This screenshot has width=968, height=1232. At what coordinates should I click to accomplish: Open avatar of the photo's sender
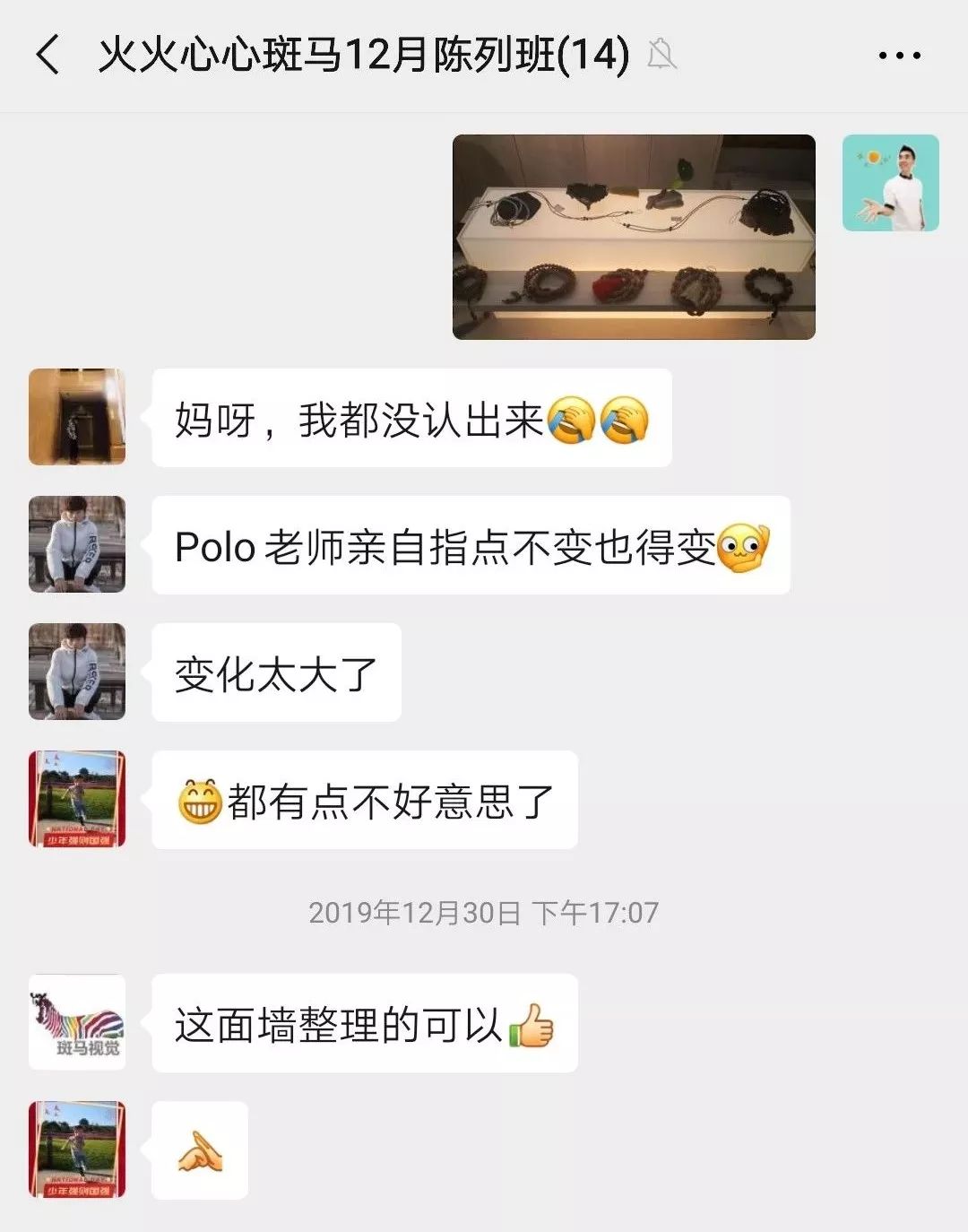pyautogui.click(x=890, y=183)
